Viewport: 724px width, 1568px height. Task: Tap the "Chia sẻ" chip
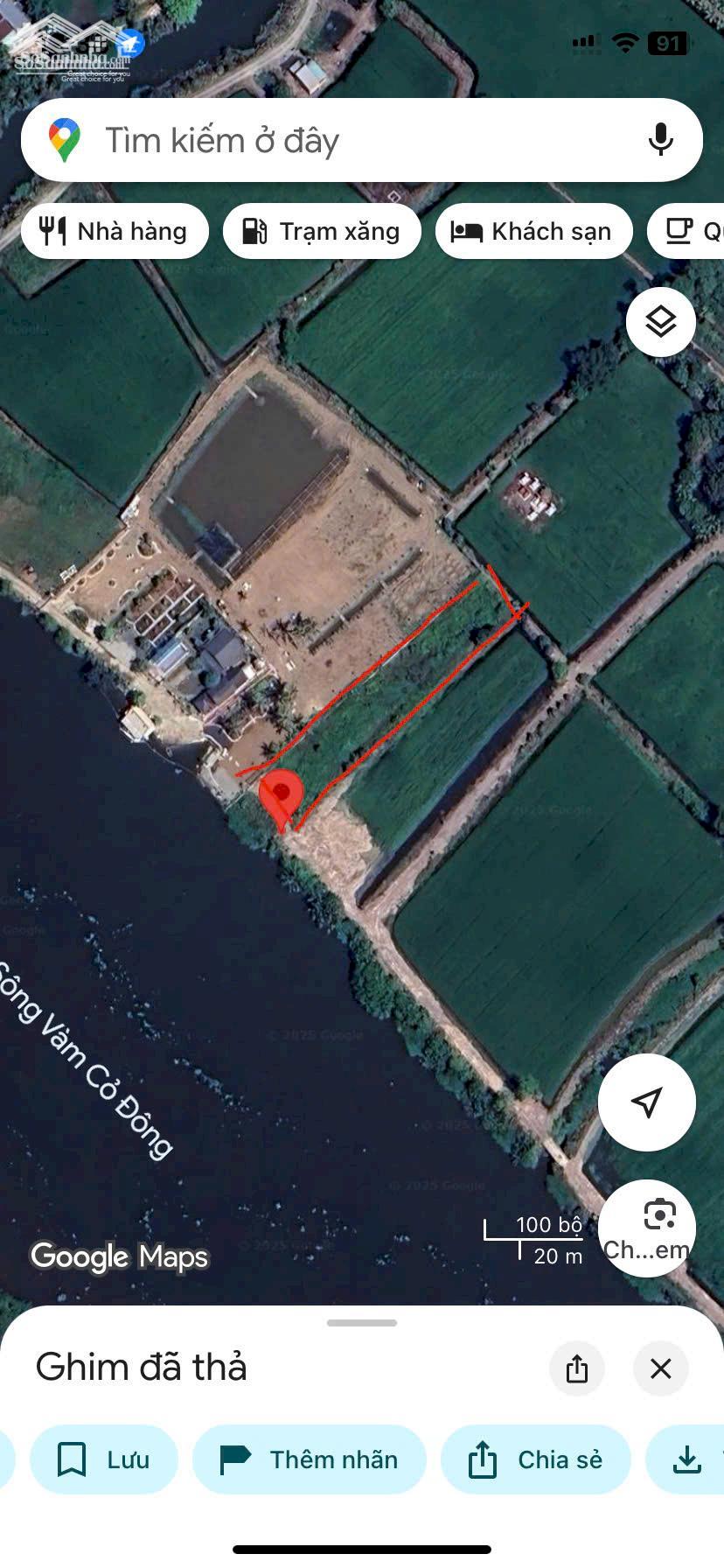(535, 1459)
